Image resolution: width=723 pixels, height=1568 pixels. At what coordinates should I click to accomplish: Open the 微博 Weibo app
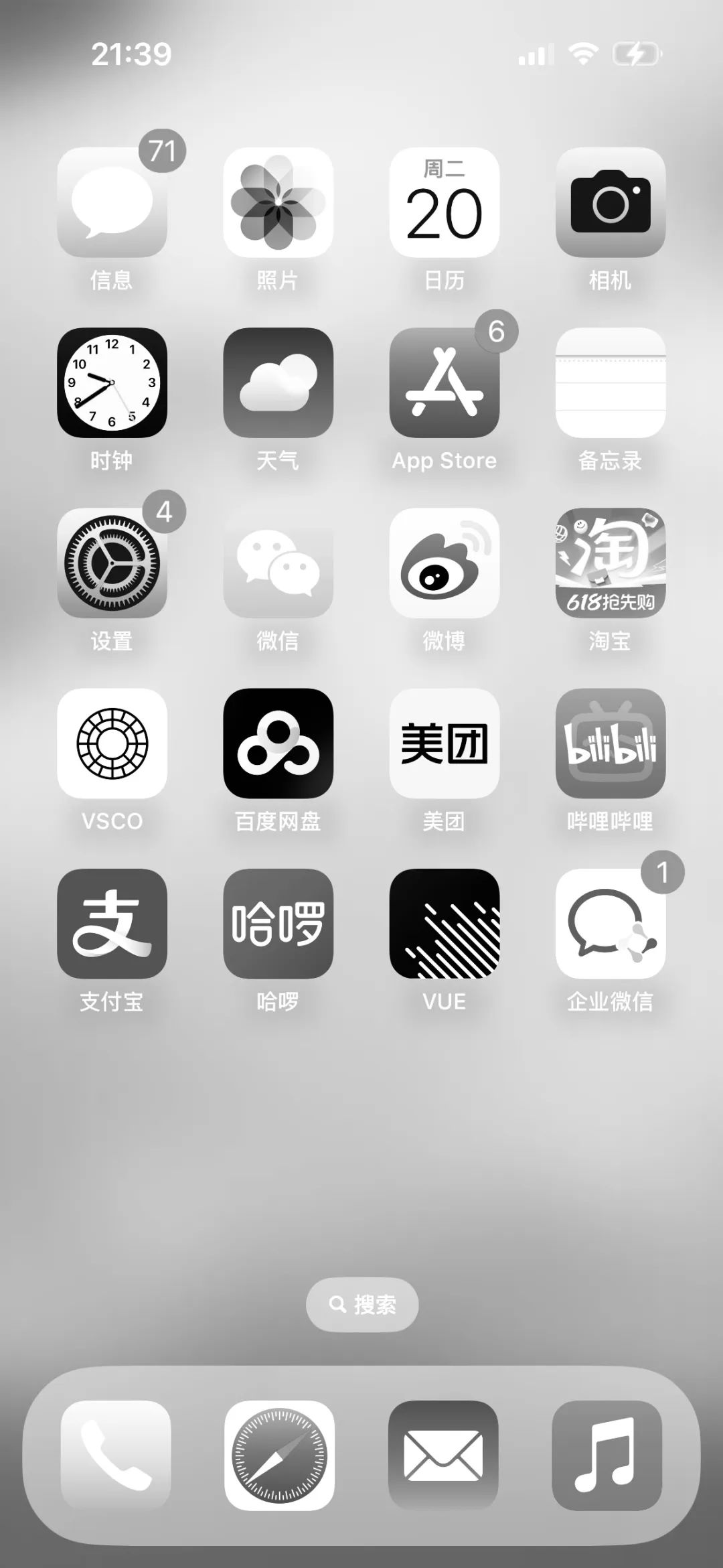[444, 563]
